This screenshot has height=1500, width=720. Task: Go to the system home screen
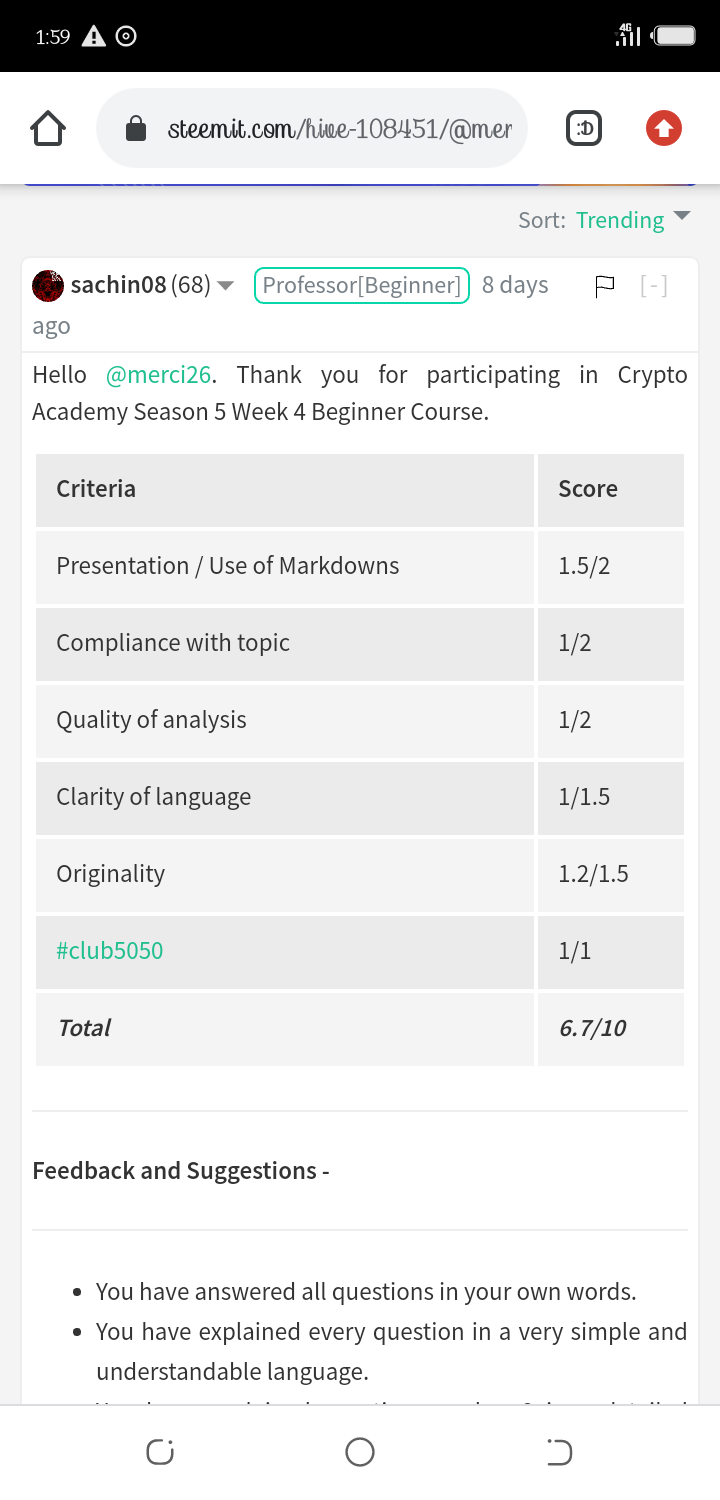[360, 1452]
